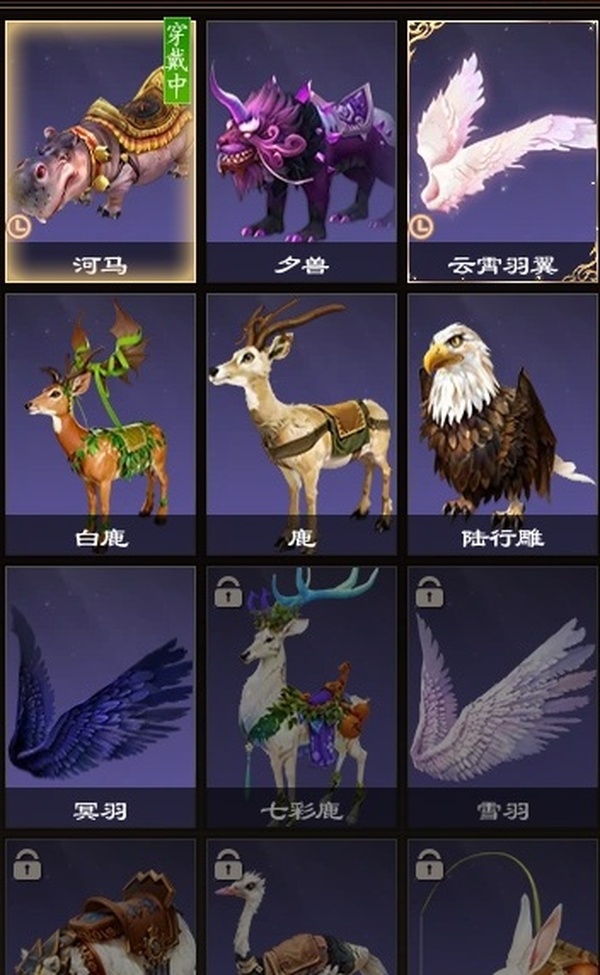Open the 云霄羽翼 wings card

[x=502, y=150]
